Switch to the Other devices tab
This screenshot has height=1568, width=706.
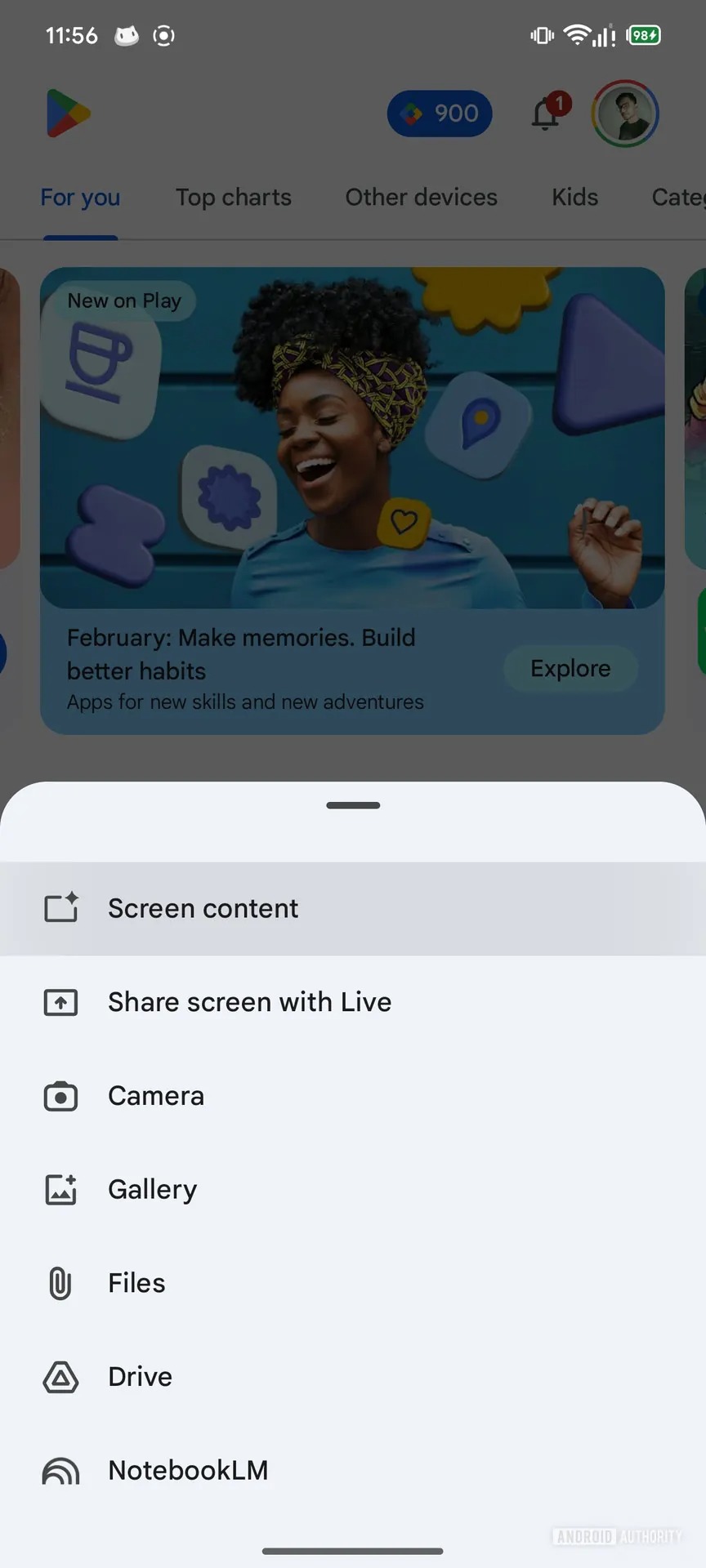pos(421,198)
